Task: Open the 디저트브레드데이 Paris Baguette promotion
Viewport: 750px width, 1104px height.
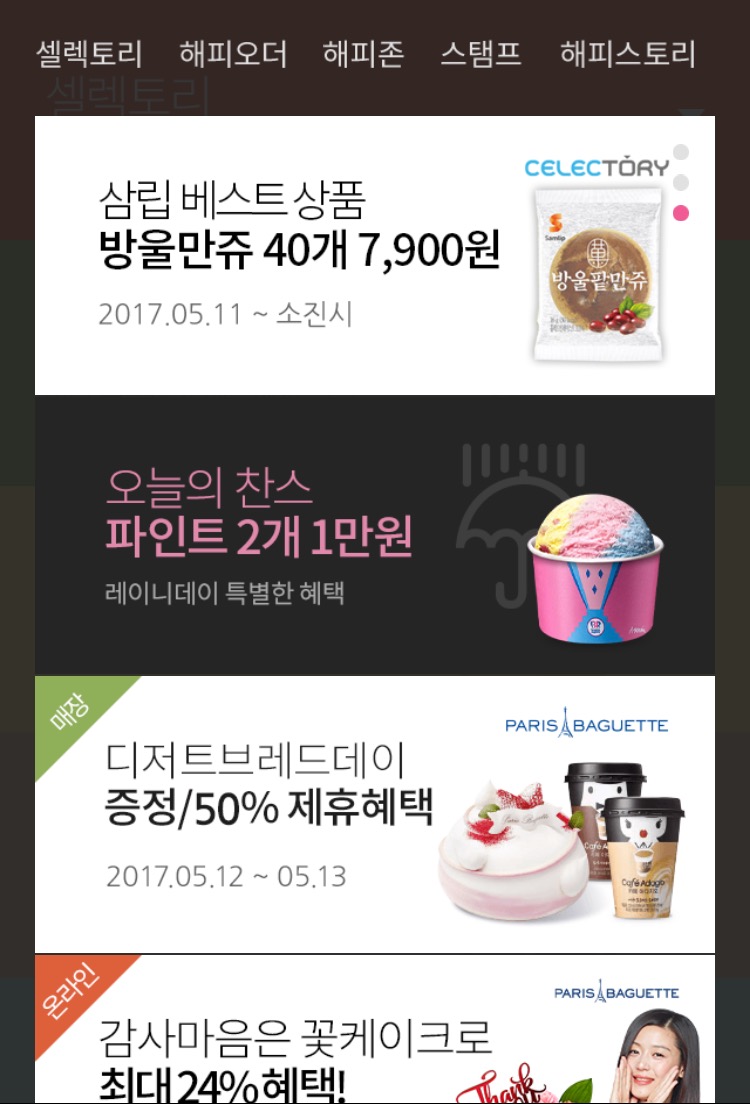Action: [x=374, y=815]
